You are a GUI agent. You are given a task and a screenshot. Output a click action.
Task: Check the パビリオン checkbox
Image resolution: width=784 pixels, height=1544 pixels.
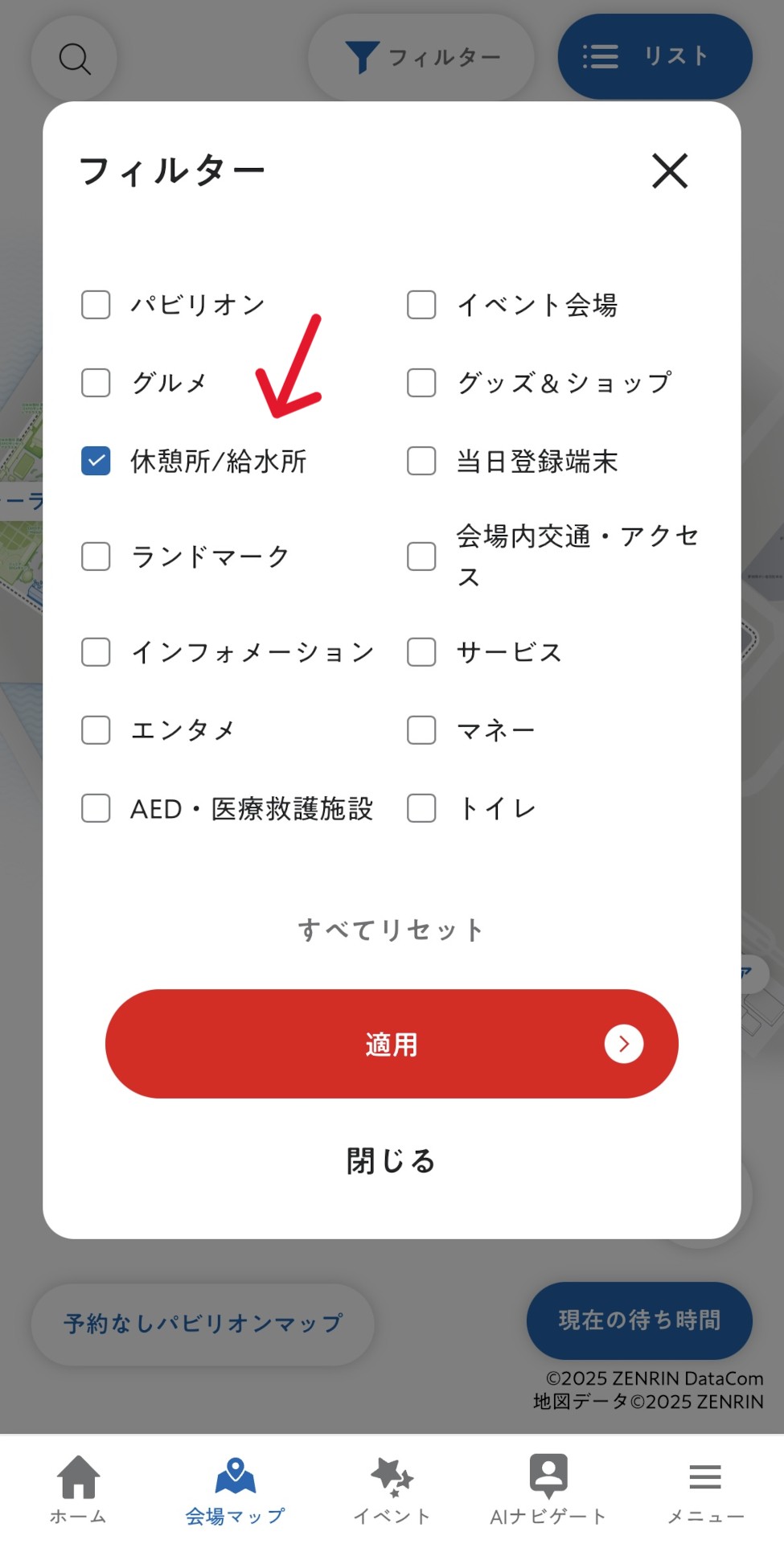(95, 304)
